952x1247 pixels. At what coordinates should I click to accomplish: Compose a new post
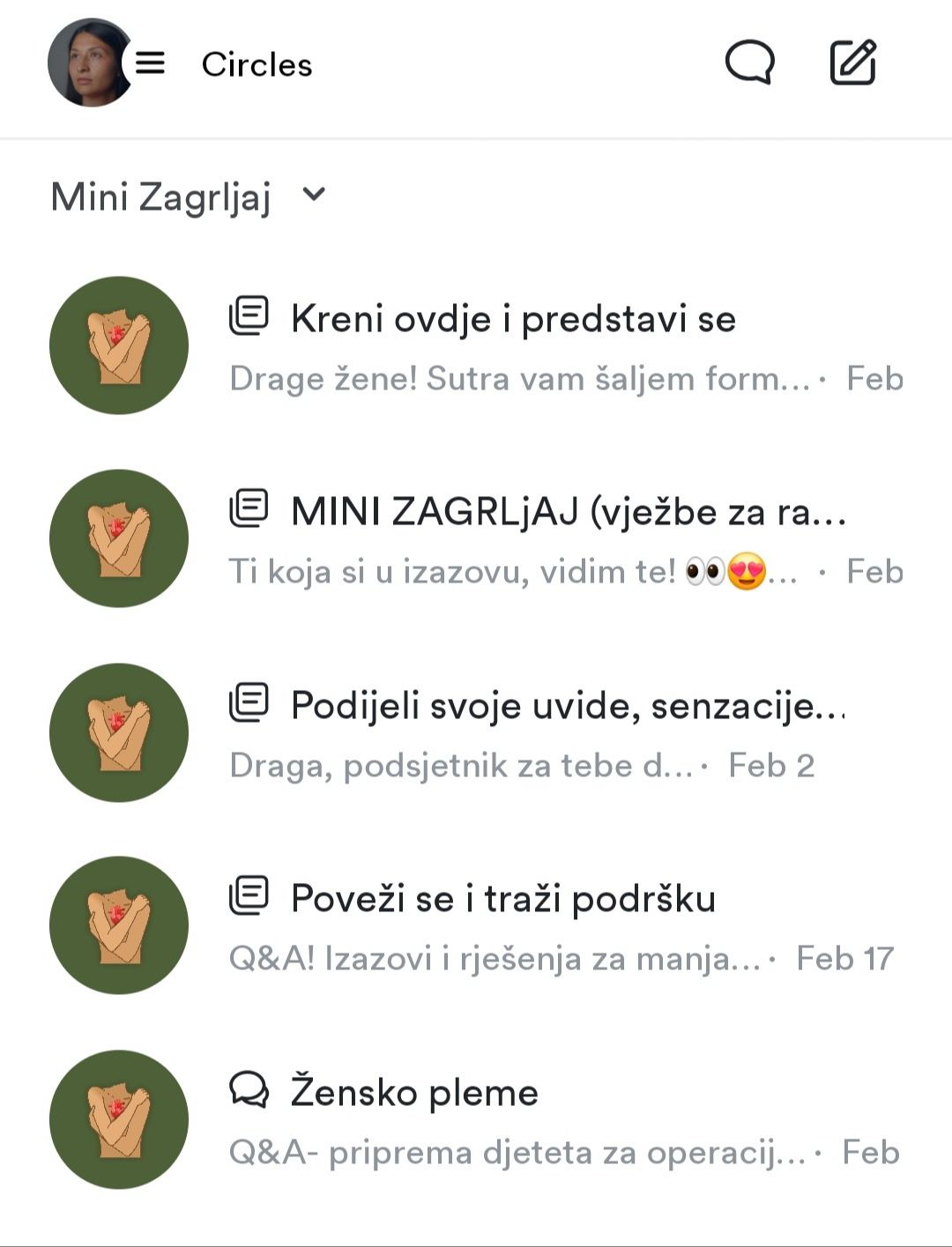point(852,63)
